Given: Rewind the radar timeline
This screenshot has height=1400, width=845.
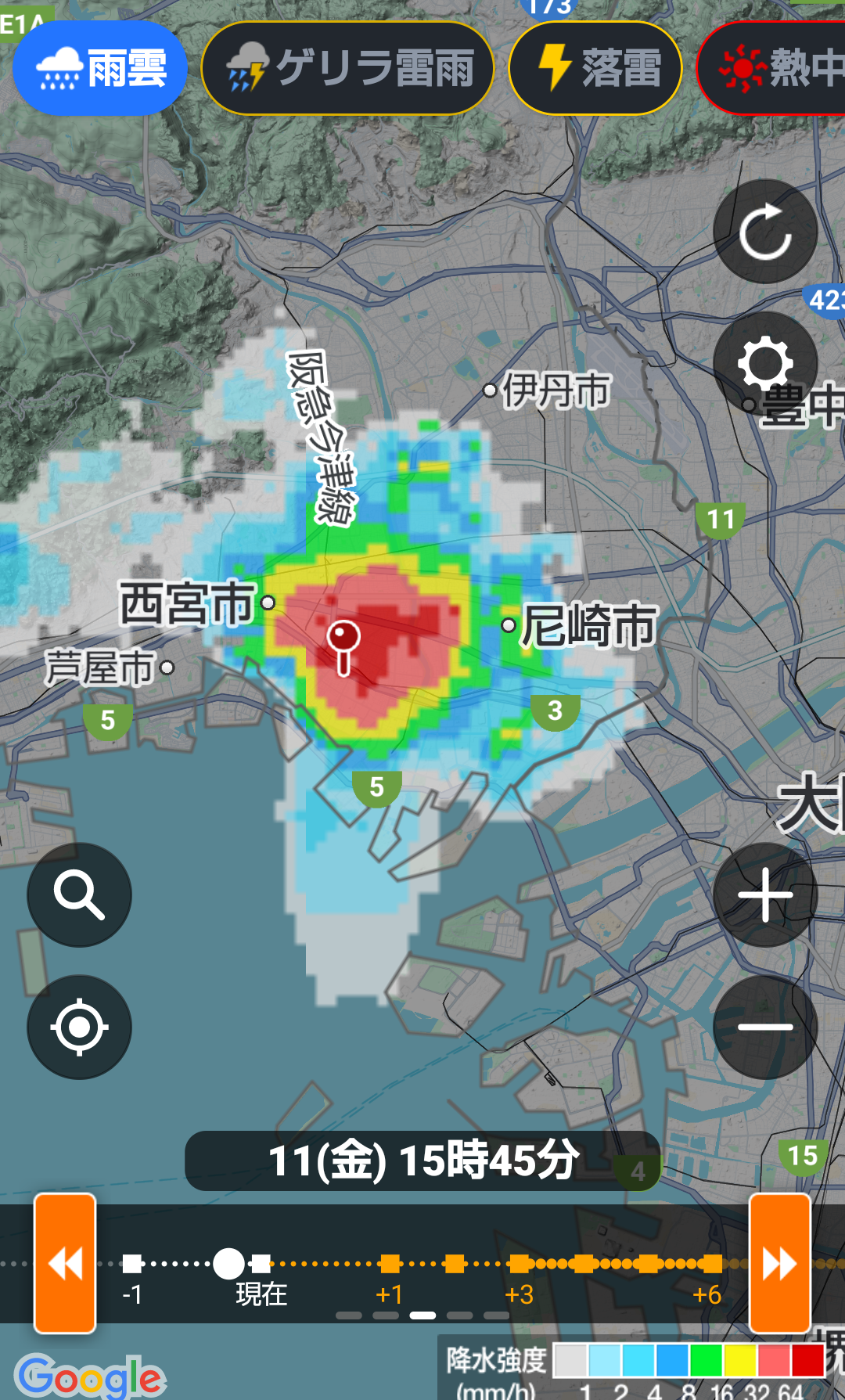Looking at the screenshot, I should click(65, 1263).
